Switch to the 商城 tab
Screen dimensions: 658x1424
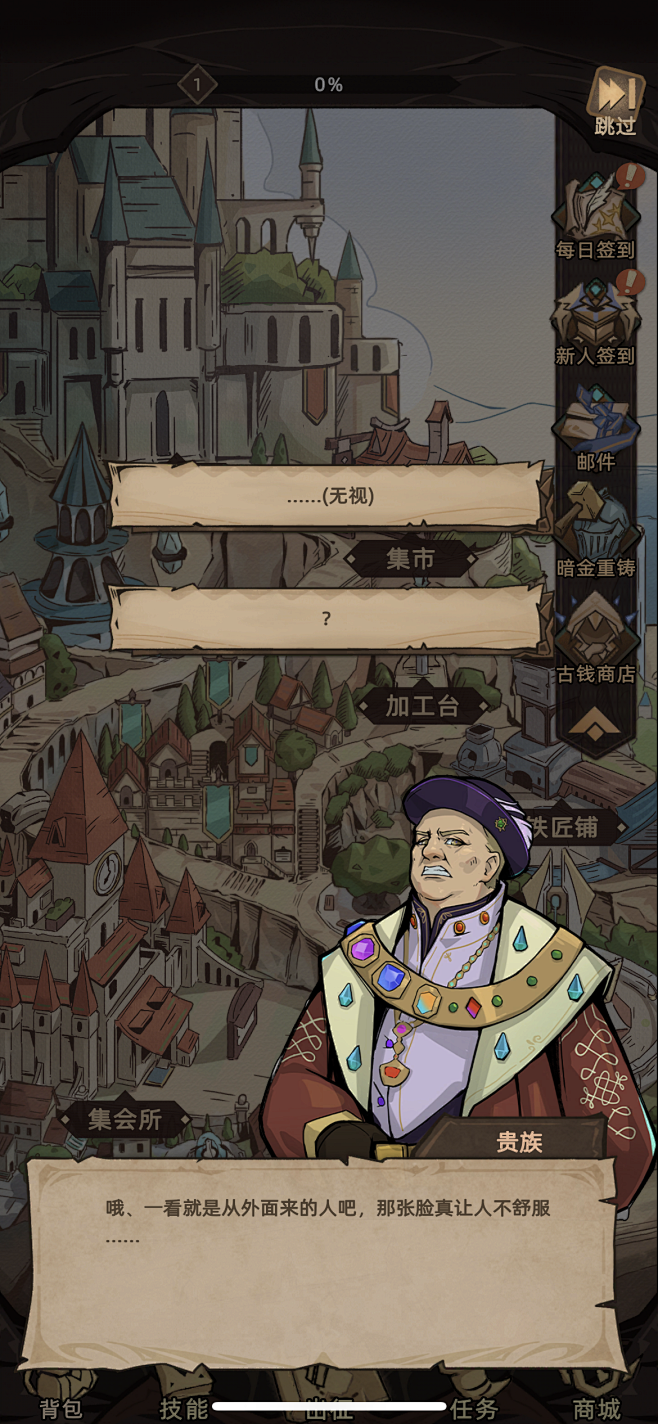coord(596,1408)
